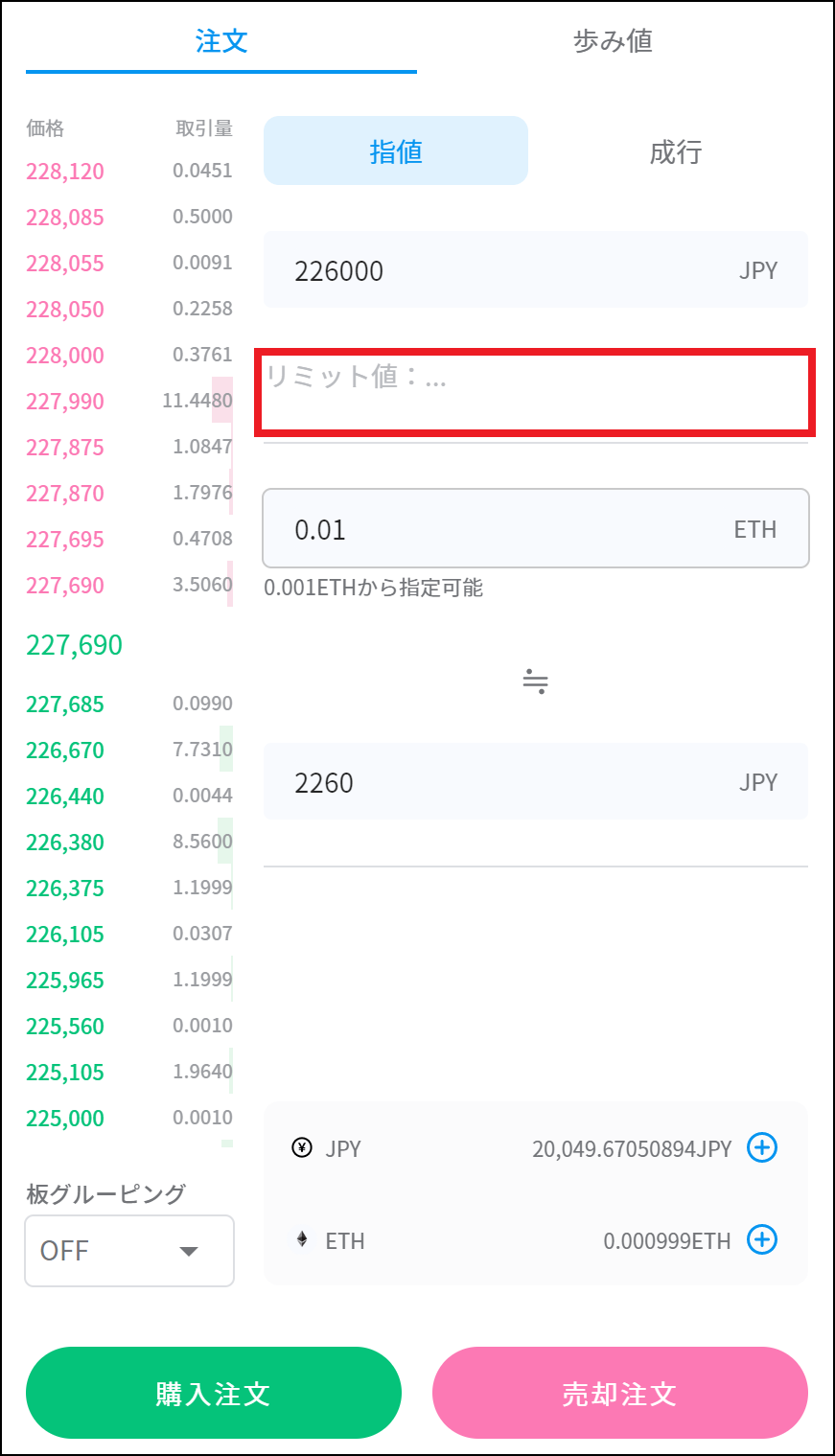Select ask price 227,990 in order book
Screen dimensions: 835x1456
pos(65,402)
